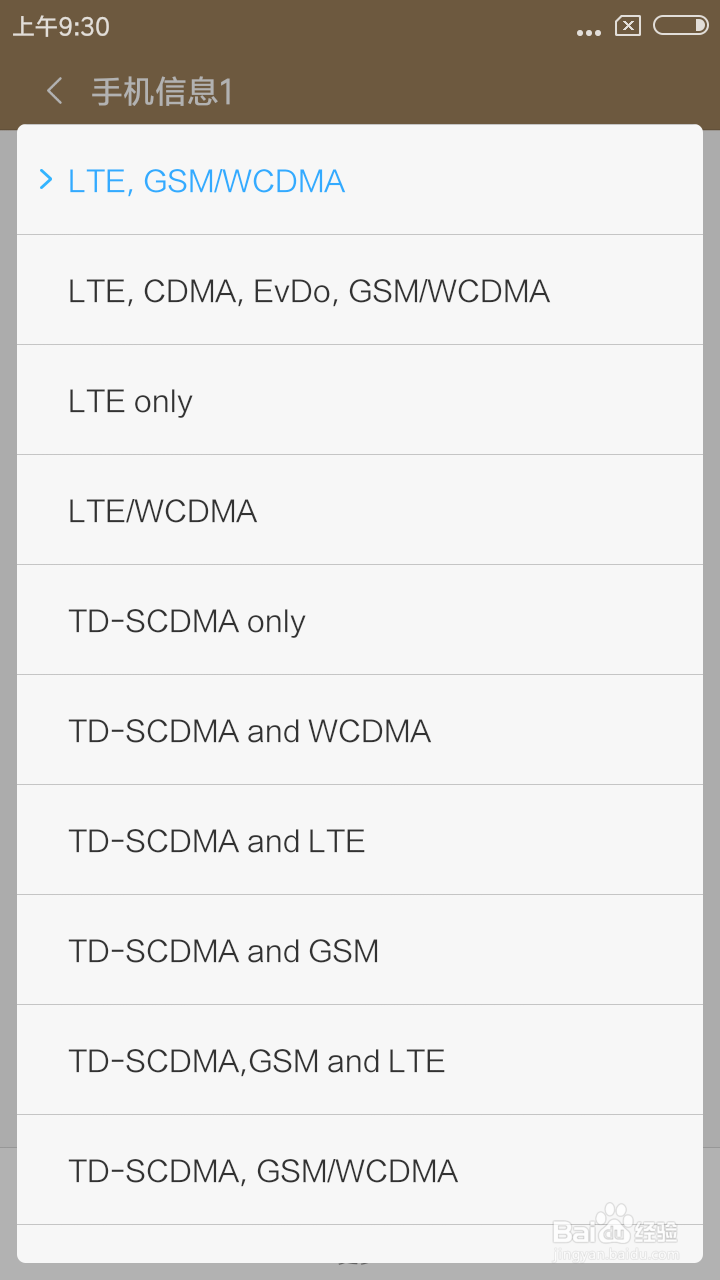Choose TD-SCDMA and WCDMA
720x1280 pixels.
(360, 730)
